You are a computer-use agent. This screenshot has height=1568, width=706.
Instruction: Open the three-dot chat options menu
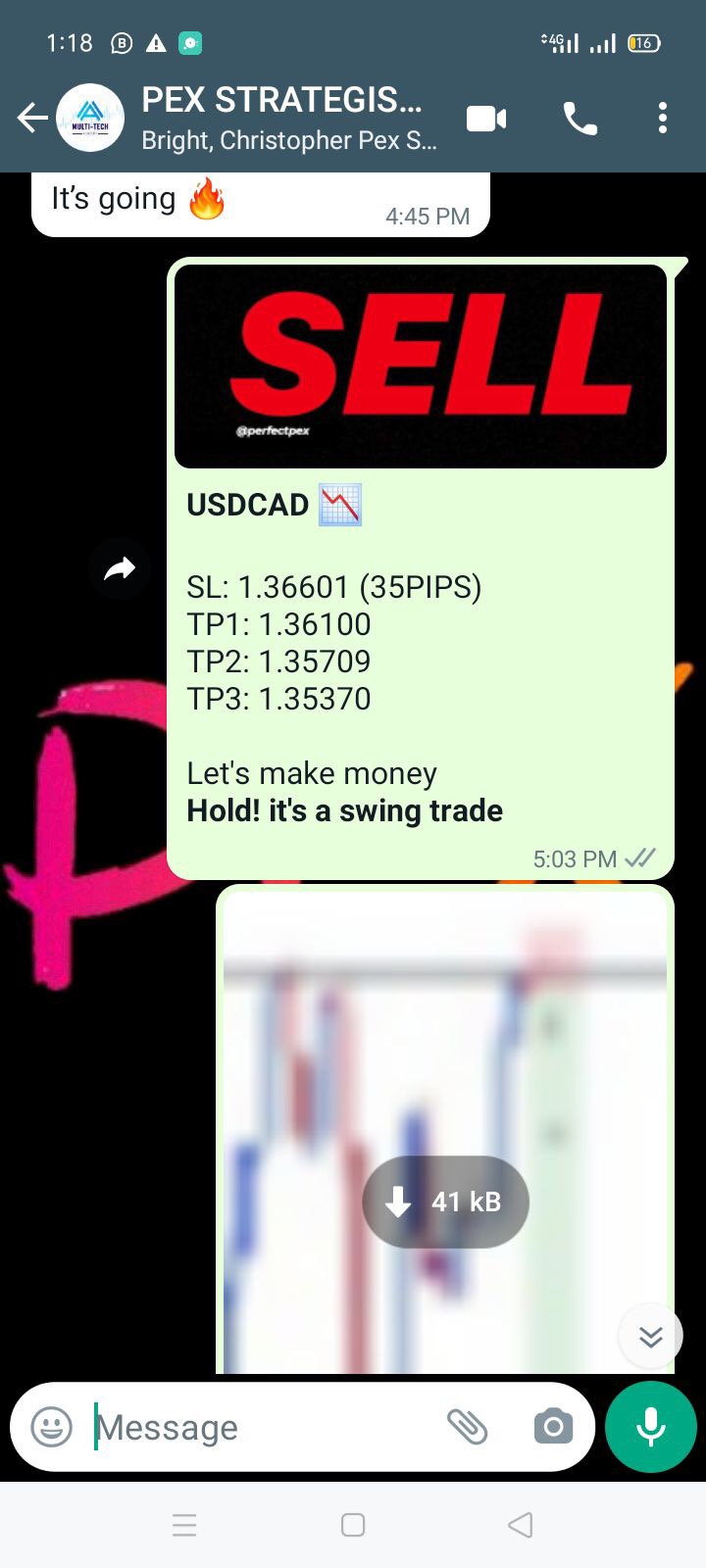tap(663, 118)
